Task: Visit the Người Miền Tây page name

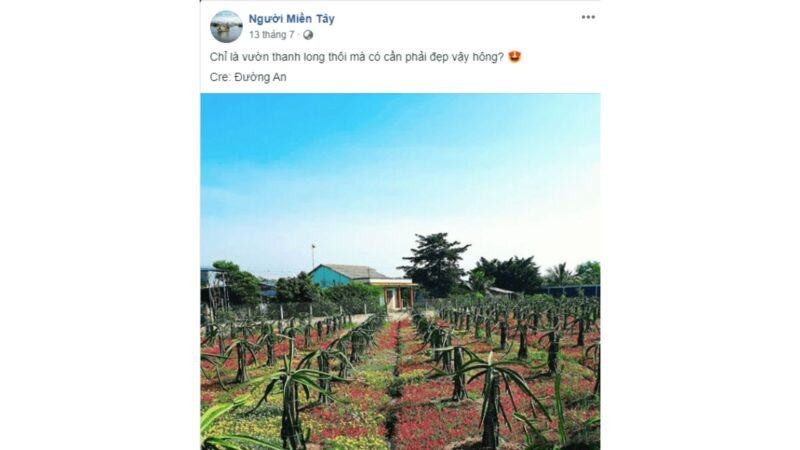Action: coord(292,18)
